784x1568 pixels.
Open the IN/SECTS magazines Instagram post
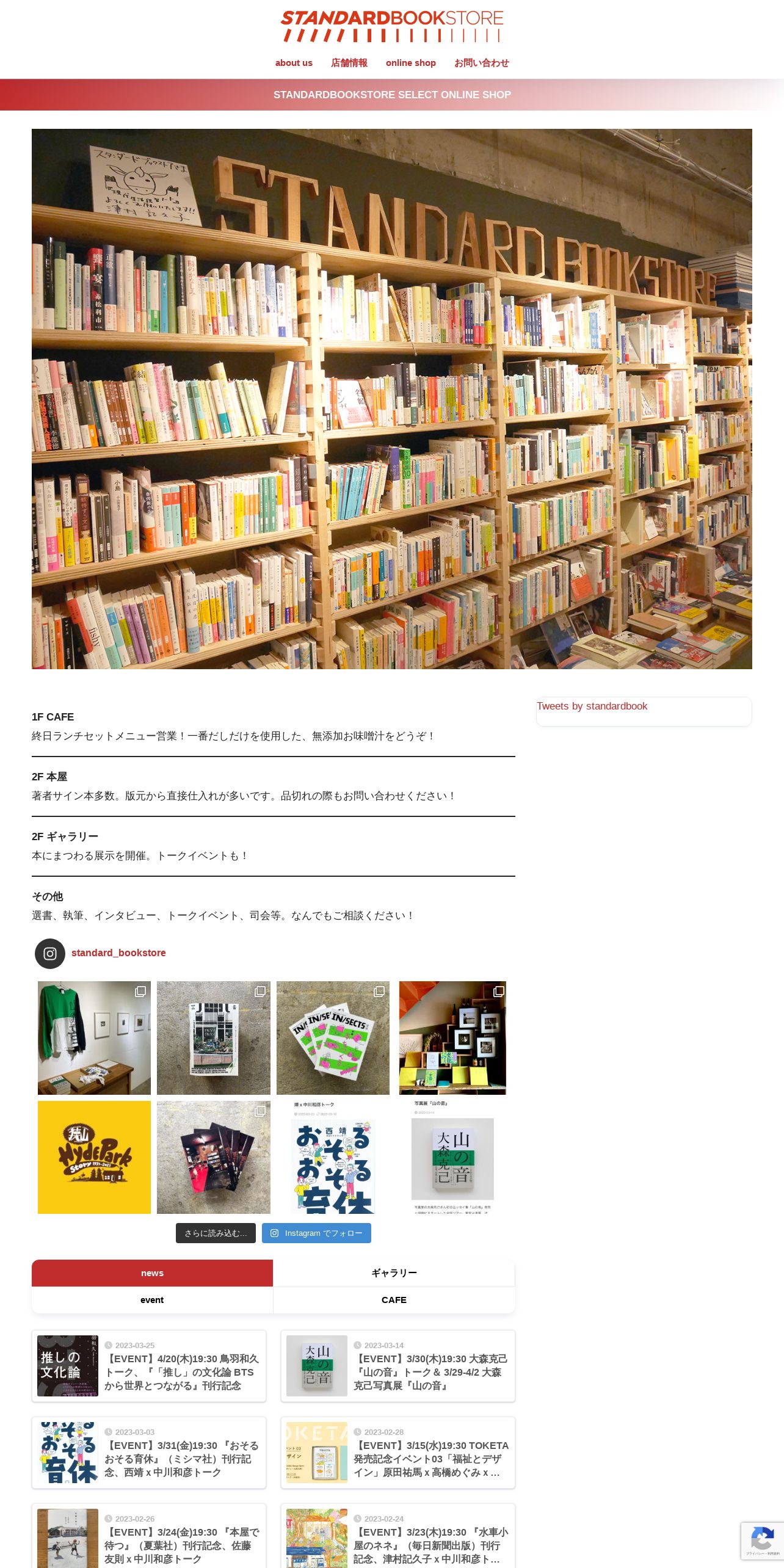coord(333,1038)
